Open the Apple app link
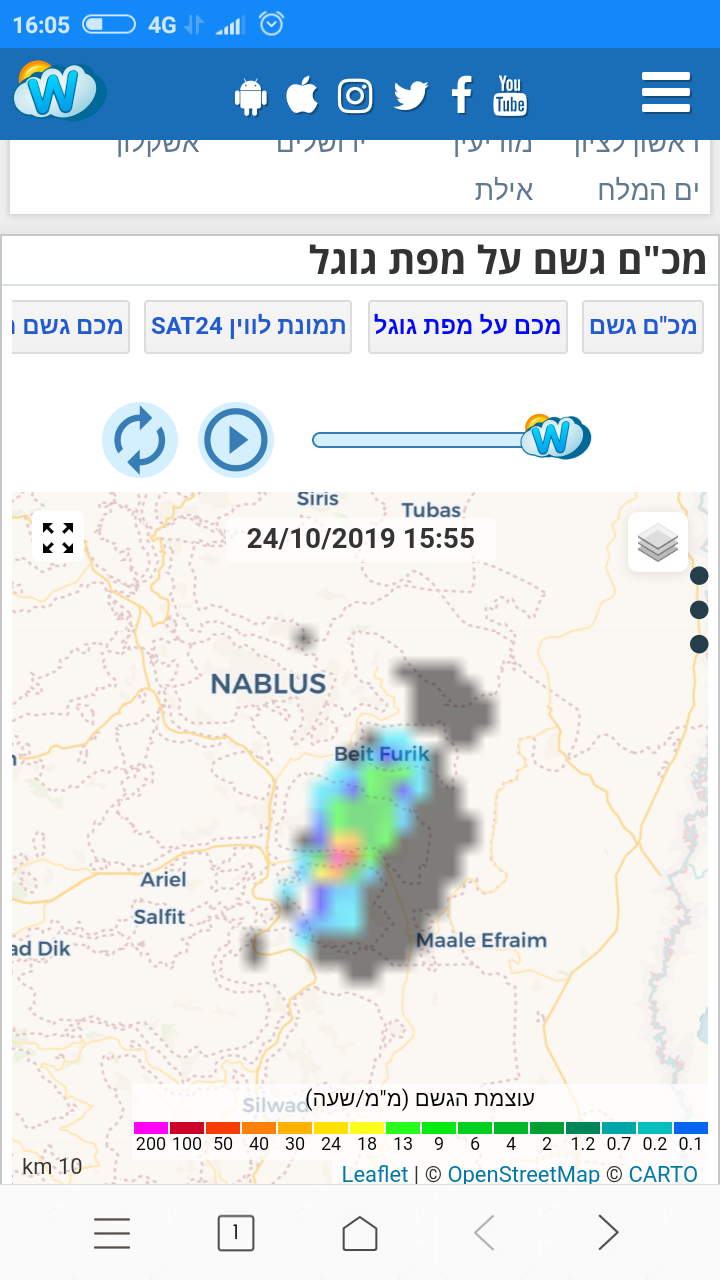 tap(302, 96)
